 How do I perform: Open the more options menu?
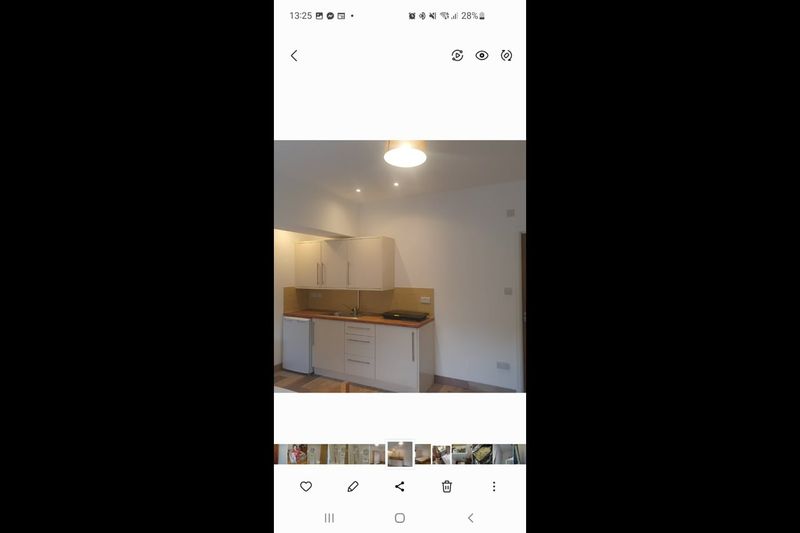coord(493,487)
